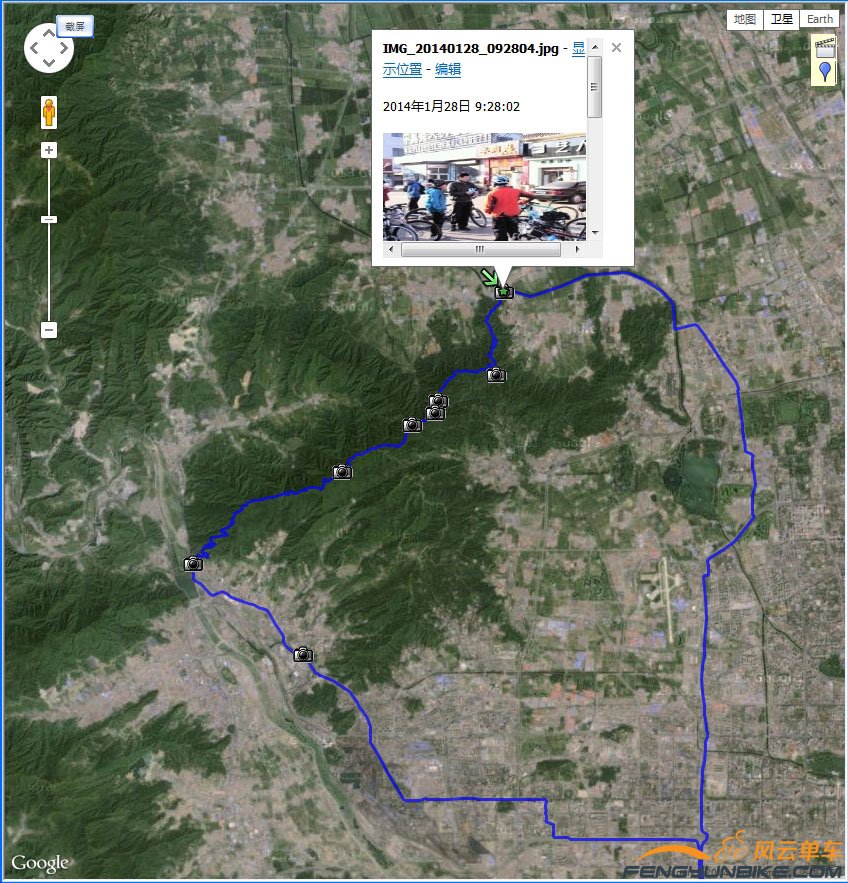The width and height of the screenshot is (848, 883).
Task: Switch map type to 地图
Action: coord(745,19)
